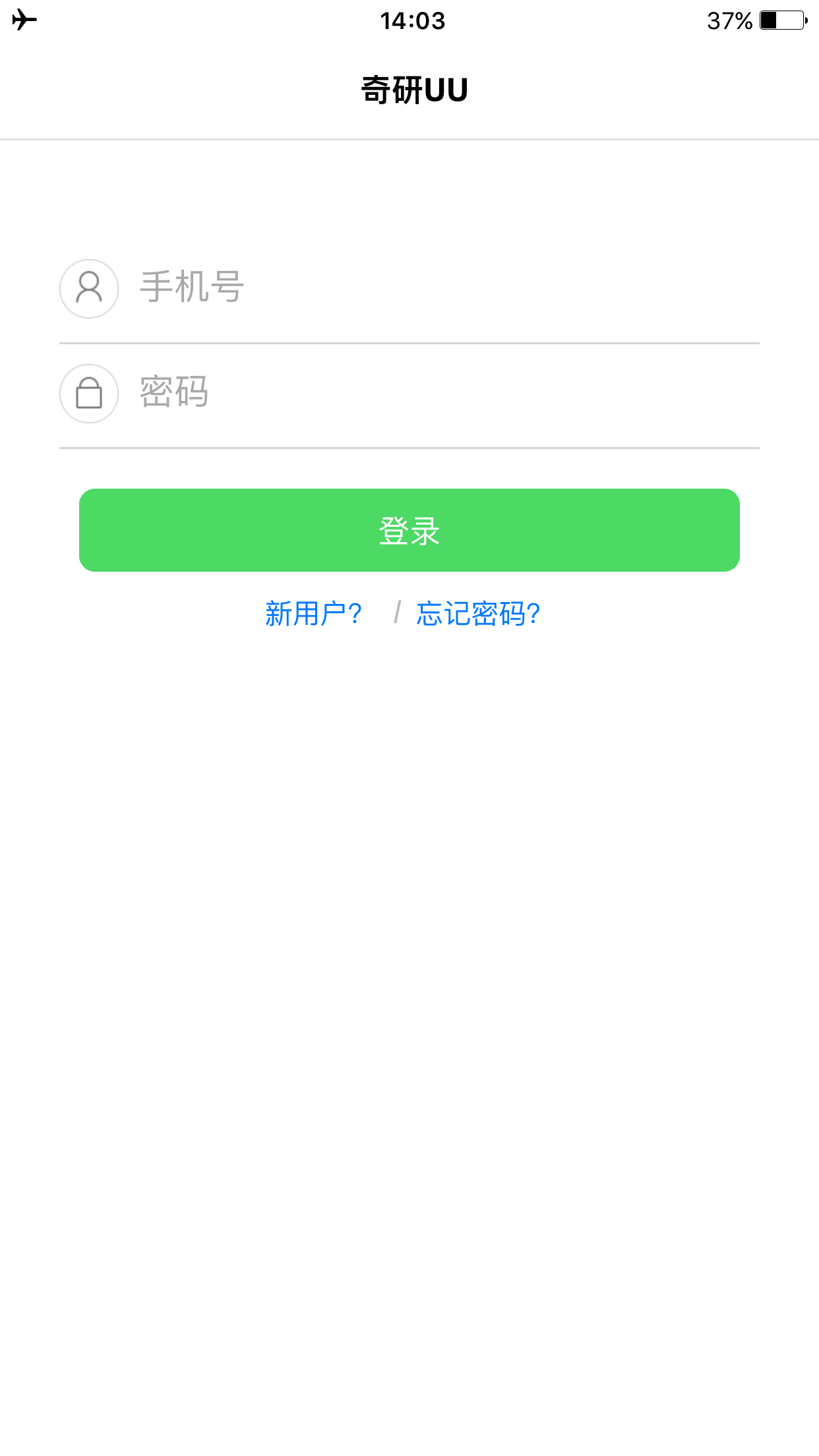
Task: Open the 新用户? registration link
Action: (x=314, y=614)
